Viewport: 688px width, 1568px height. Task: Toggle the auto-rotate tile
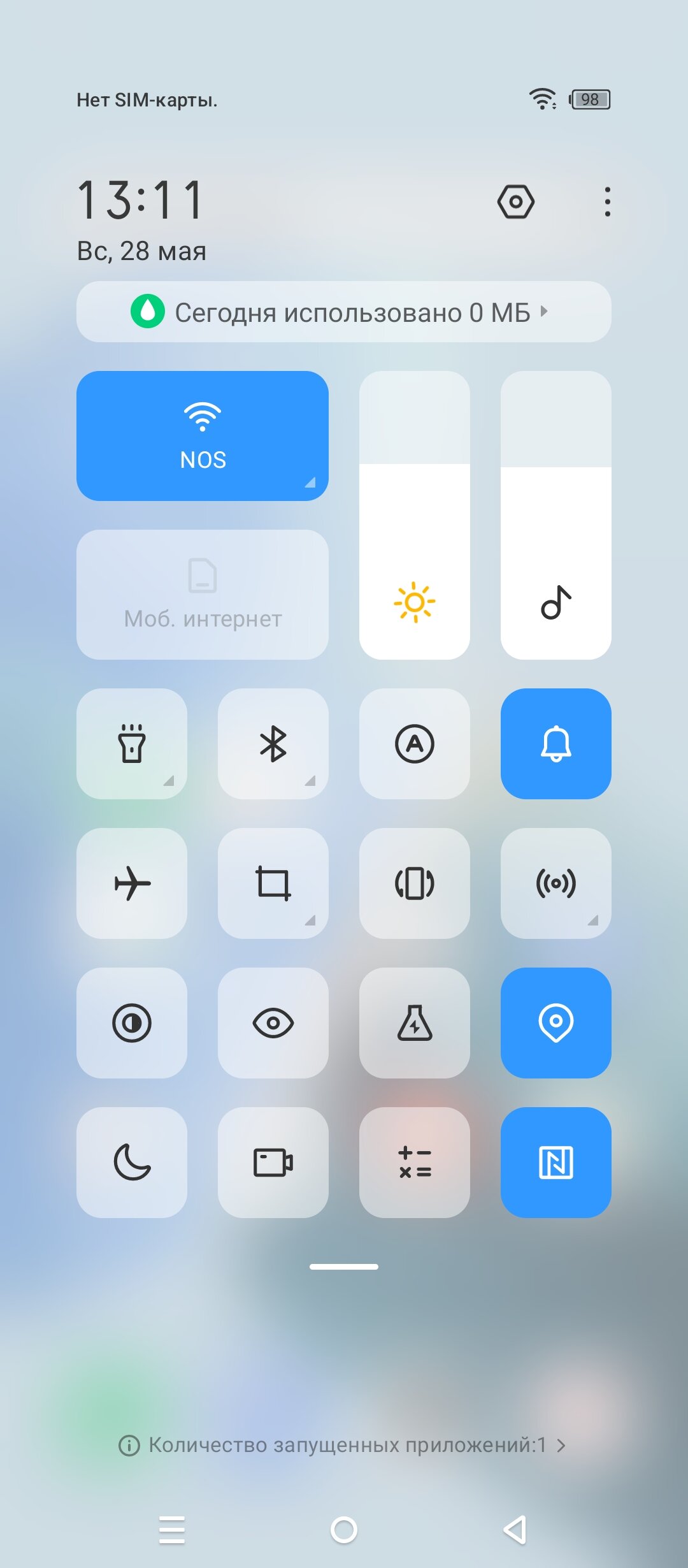tap(415, 883)
